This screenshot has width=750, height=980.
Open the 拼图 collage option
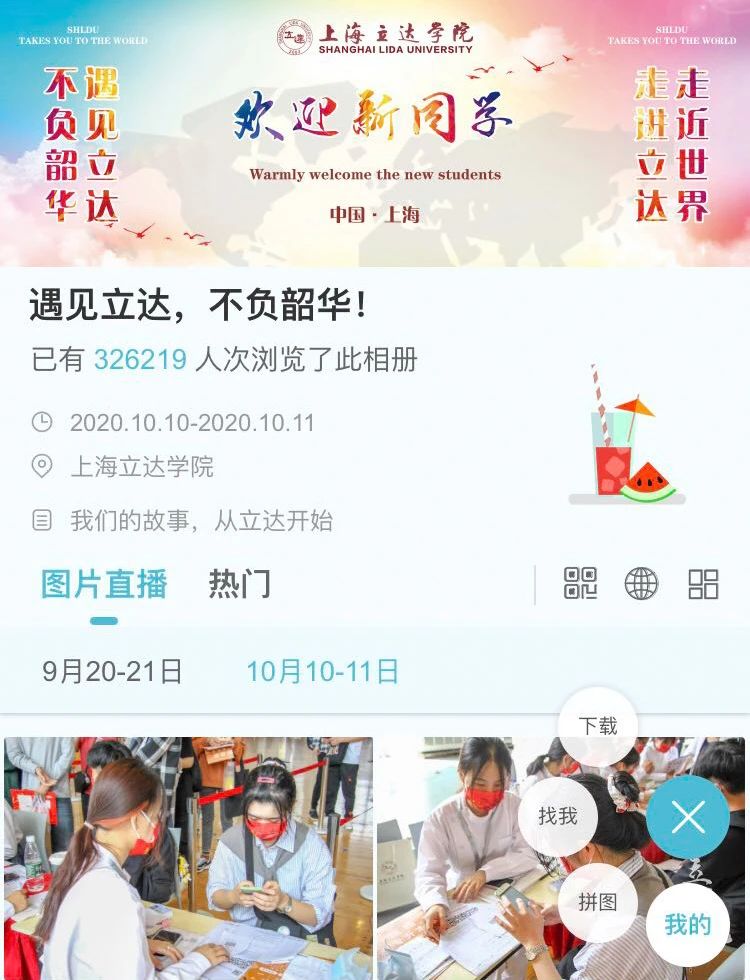(x=598, y=902)
